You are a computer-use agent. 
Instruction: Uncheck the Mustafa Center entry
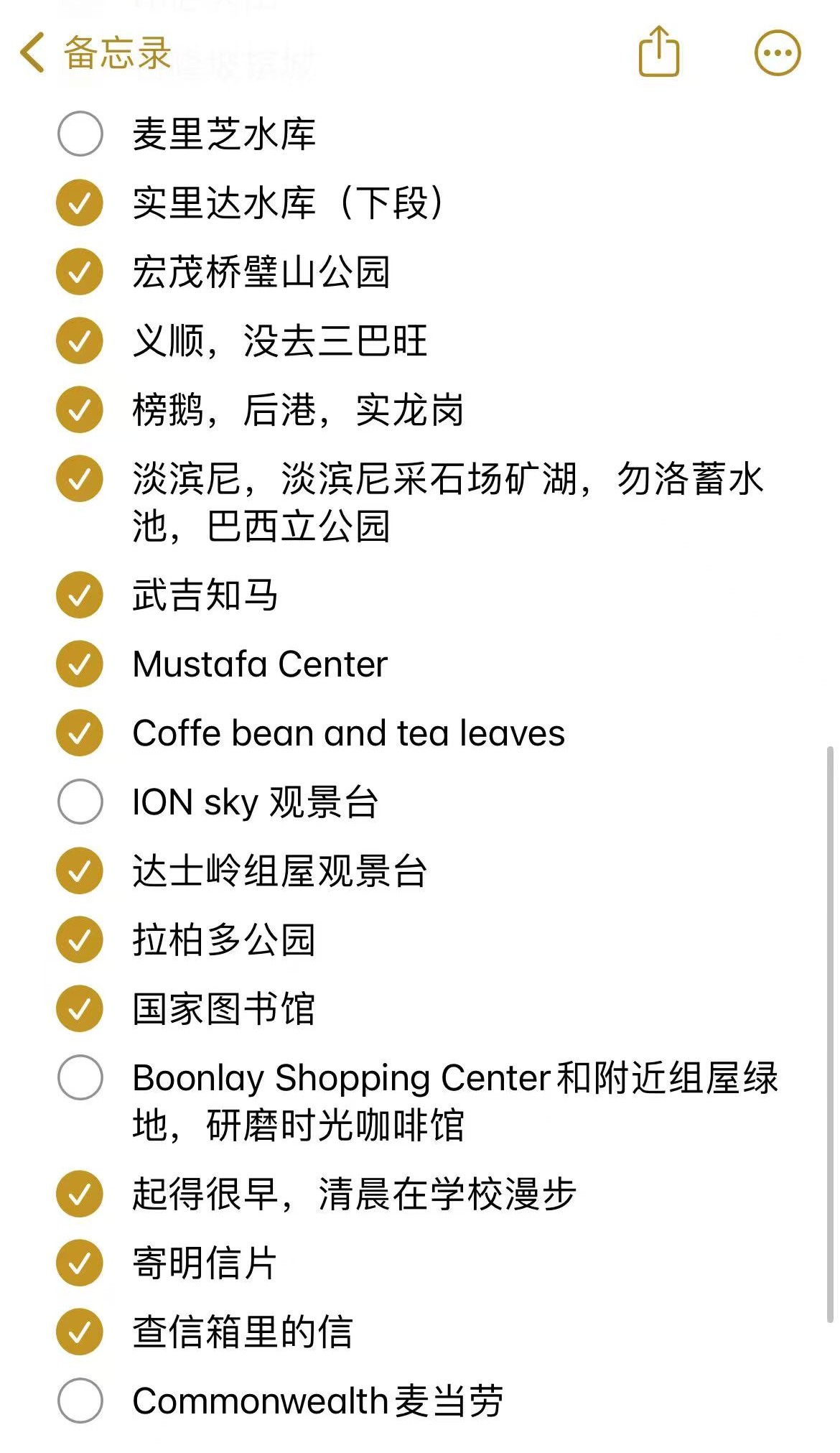79,663
